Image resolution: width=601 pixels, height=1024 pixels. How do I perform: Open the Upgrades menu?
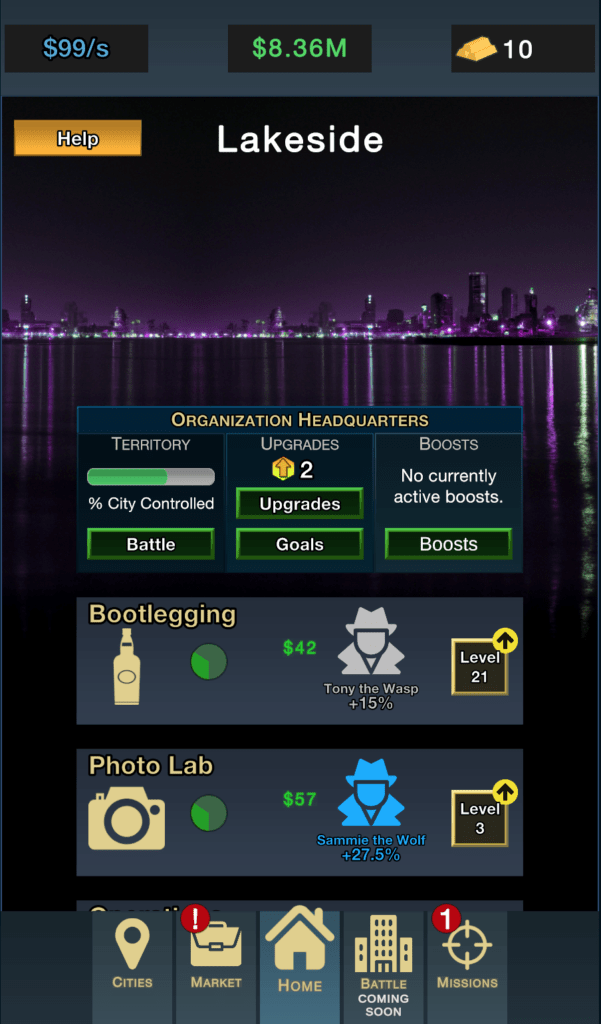[300, 504]
